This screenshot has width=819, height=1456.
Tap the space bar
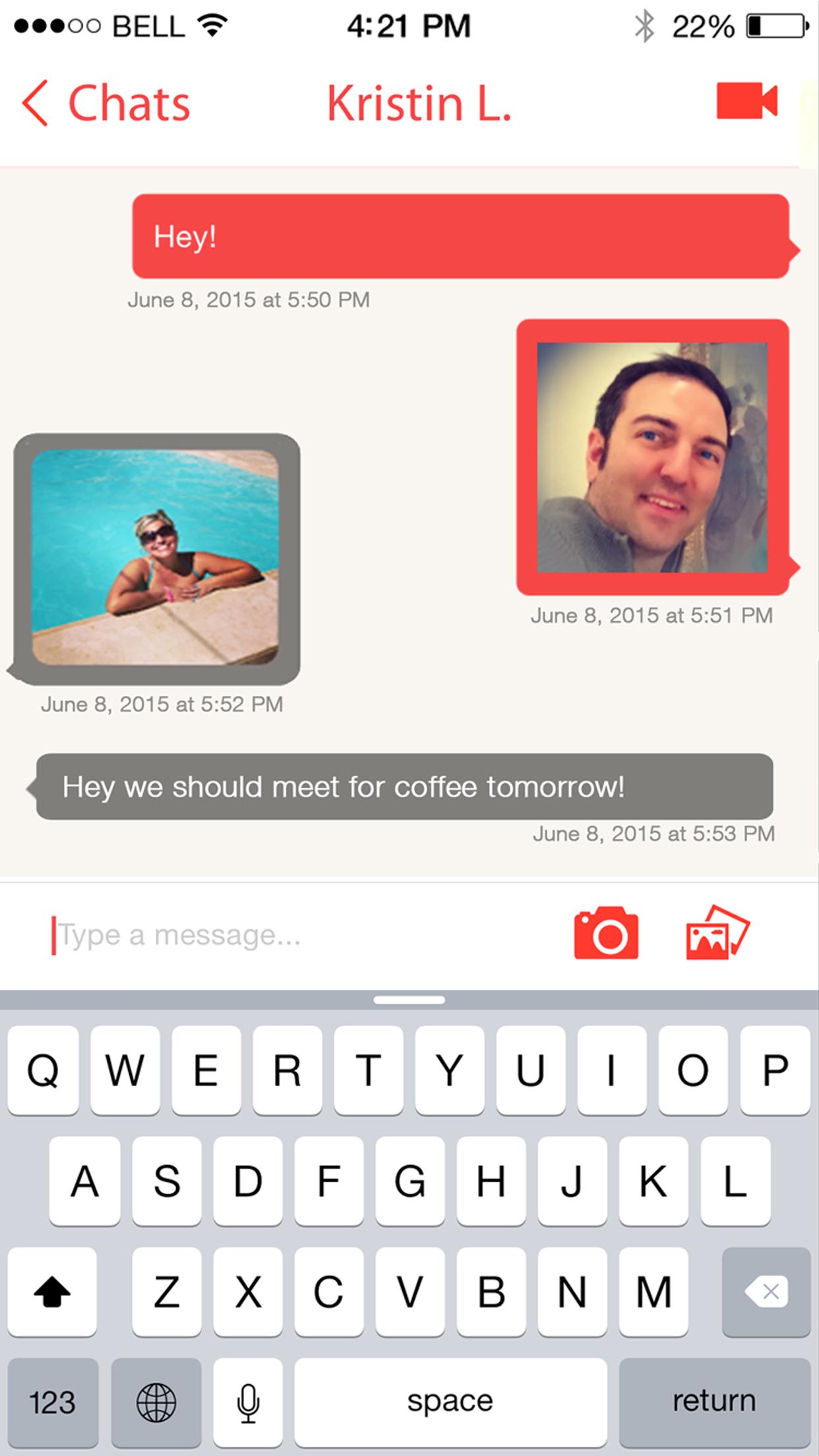(x=450, y=1401)
